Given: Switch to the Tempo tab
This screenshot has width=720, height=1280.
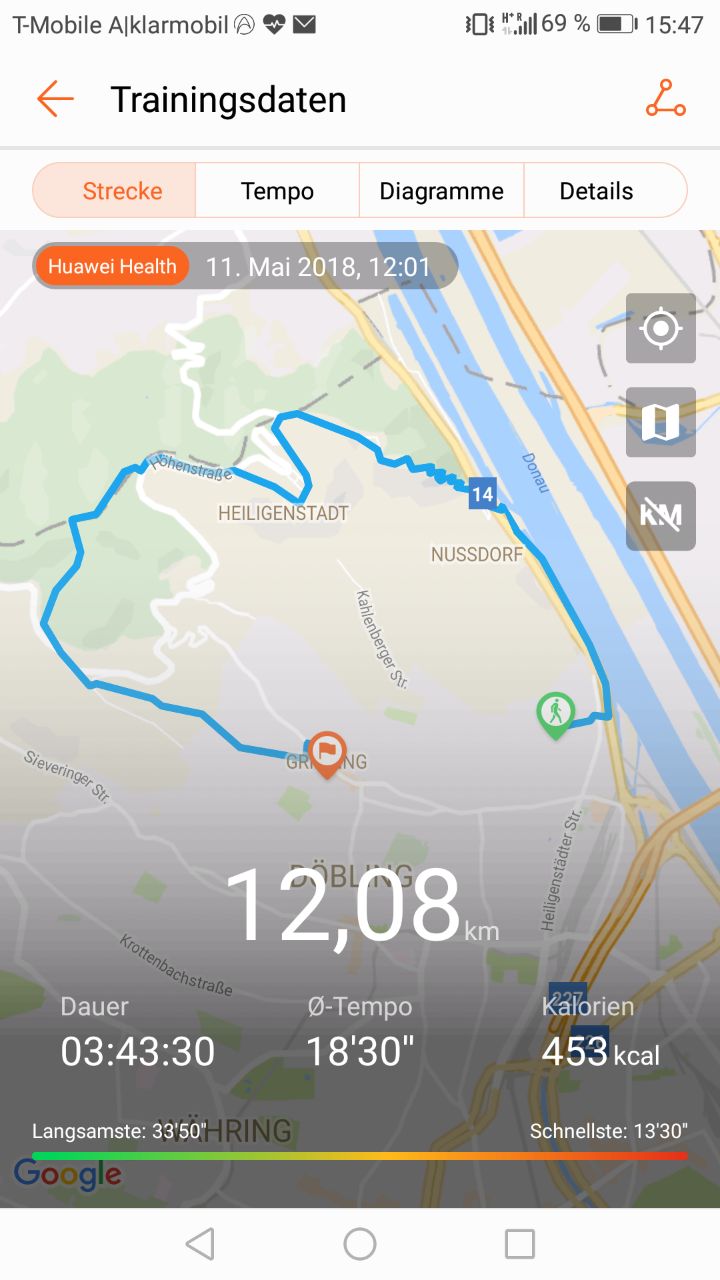Looking at the screenshot, I should click(277, 191).
